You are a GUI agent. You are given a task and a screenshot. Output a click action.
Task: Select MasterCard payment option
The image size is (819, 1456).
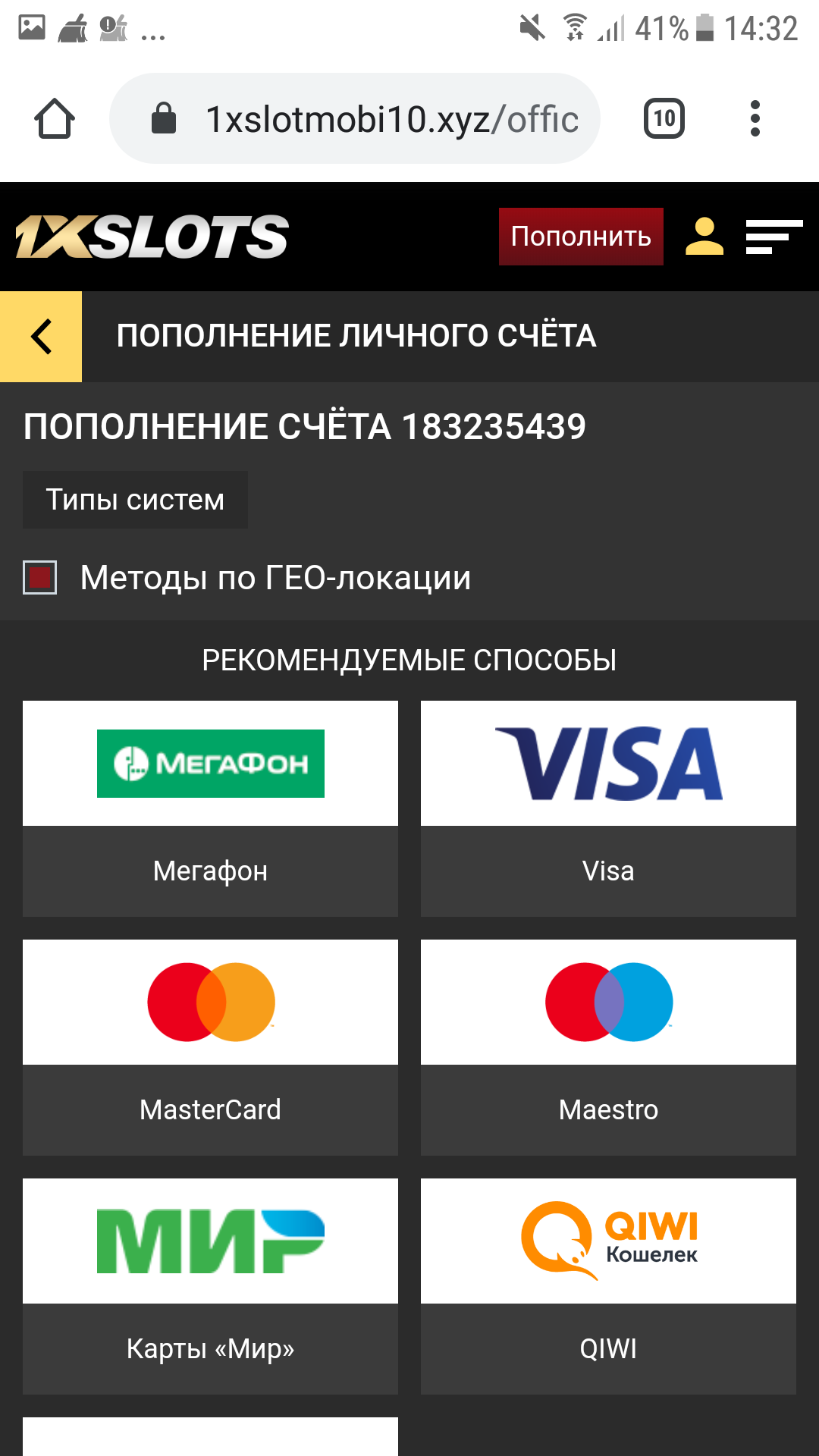tap(210, 1047)
